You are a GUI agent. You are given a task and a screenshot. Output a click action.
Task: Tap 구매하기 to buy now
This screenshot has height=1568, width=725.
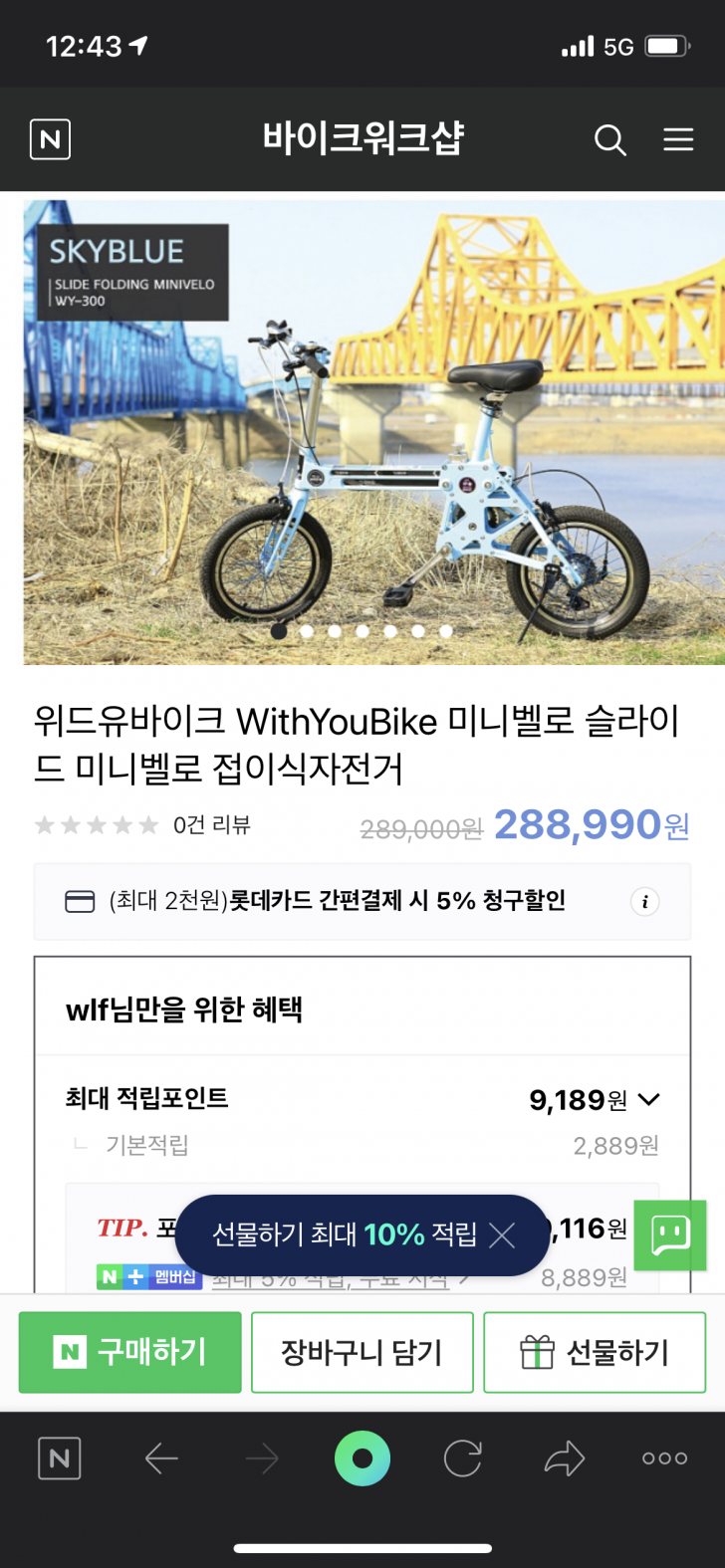point(130,1352)
